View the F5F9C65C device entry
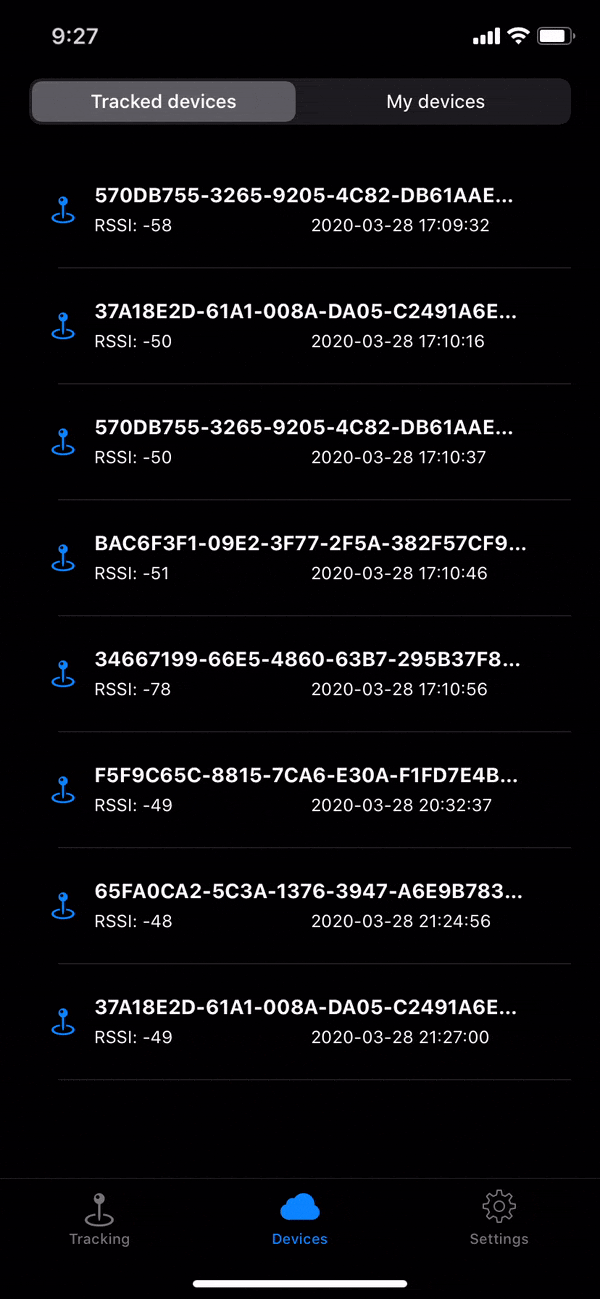600x1299 pixels. coord(300,790)
